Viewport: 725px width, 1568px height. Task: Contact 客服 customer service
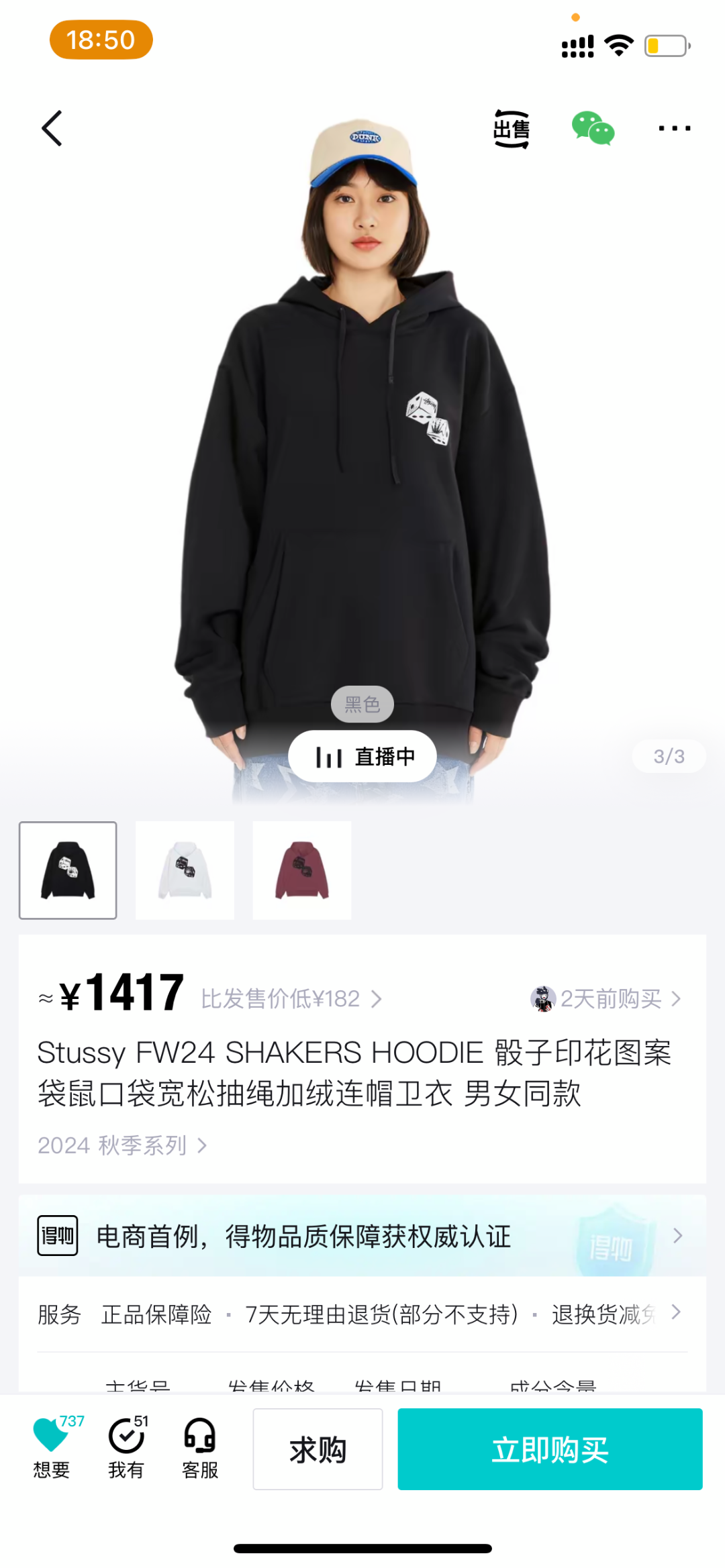pyautogui.click(x=200, y=1447)
